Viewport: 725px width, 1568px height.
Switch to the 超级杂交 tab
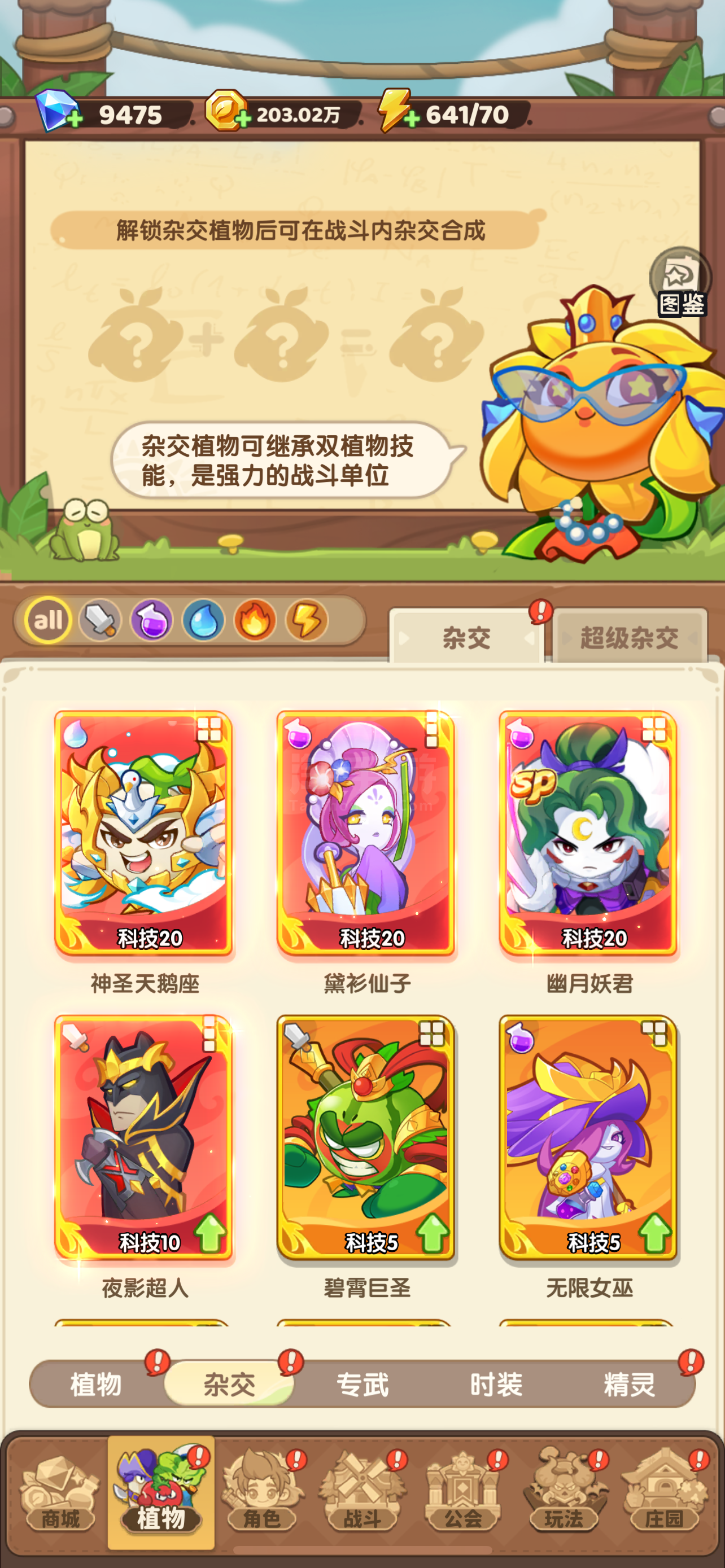click(x=629, y=637)
